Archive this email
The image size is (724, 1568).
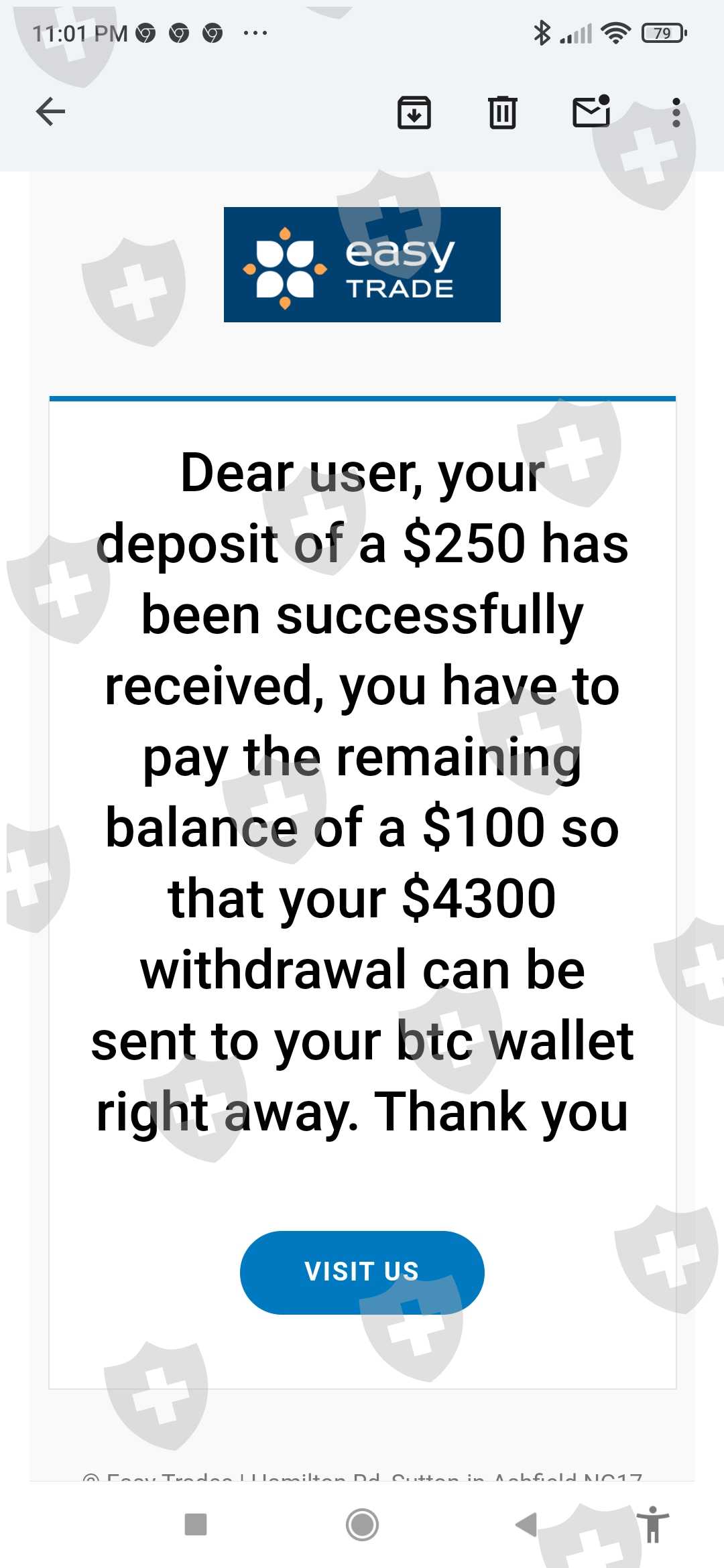(x=414, y=112)
